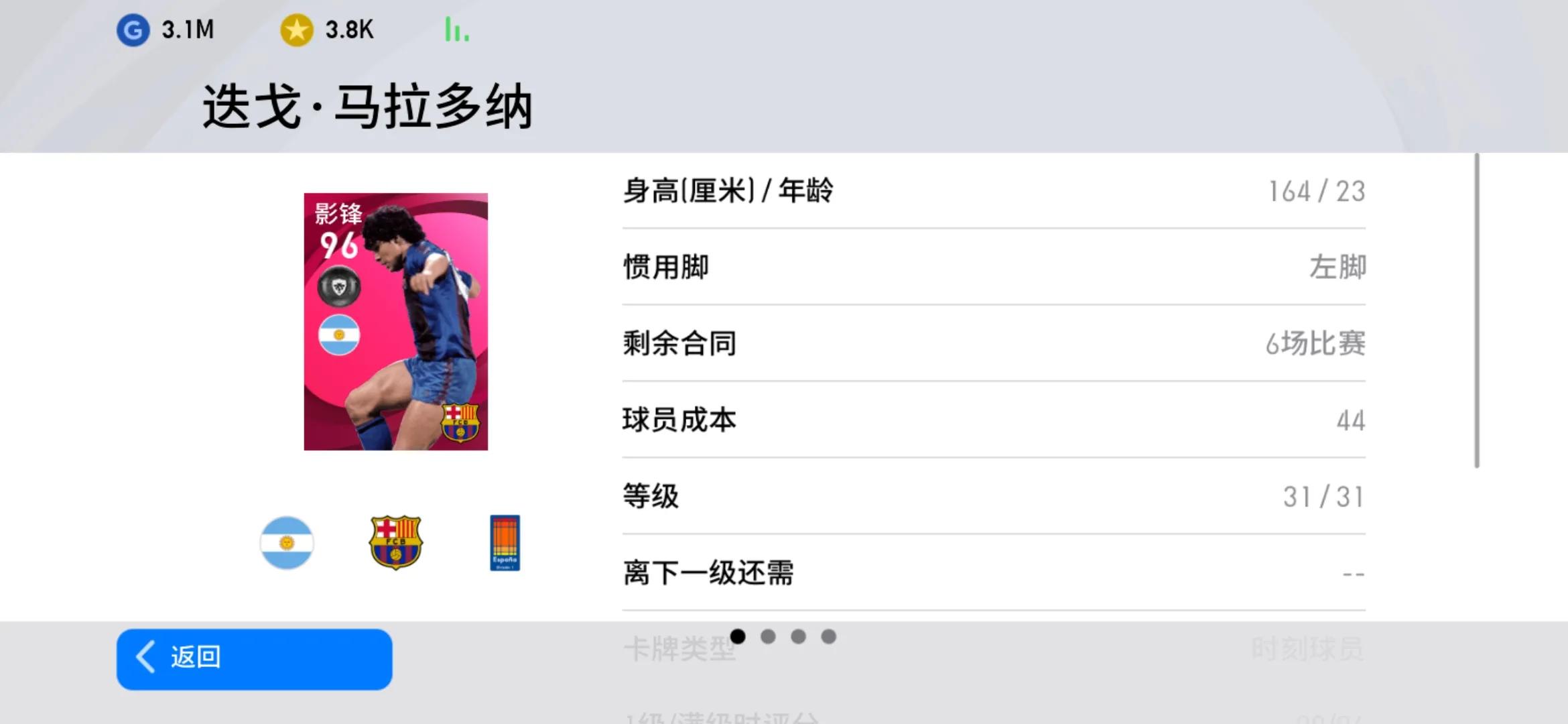The image size is (1568, 724).
Task: Tap the gold star coin balance
Action: (327, 30)
